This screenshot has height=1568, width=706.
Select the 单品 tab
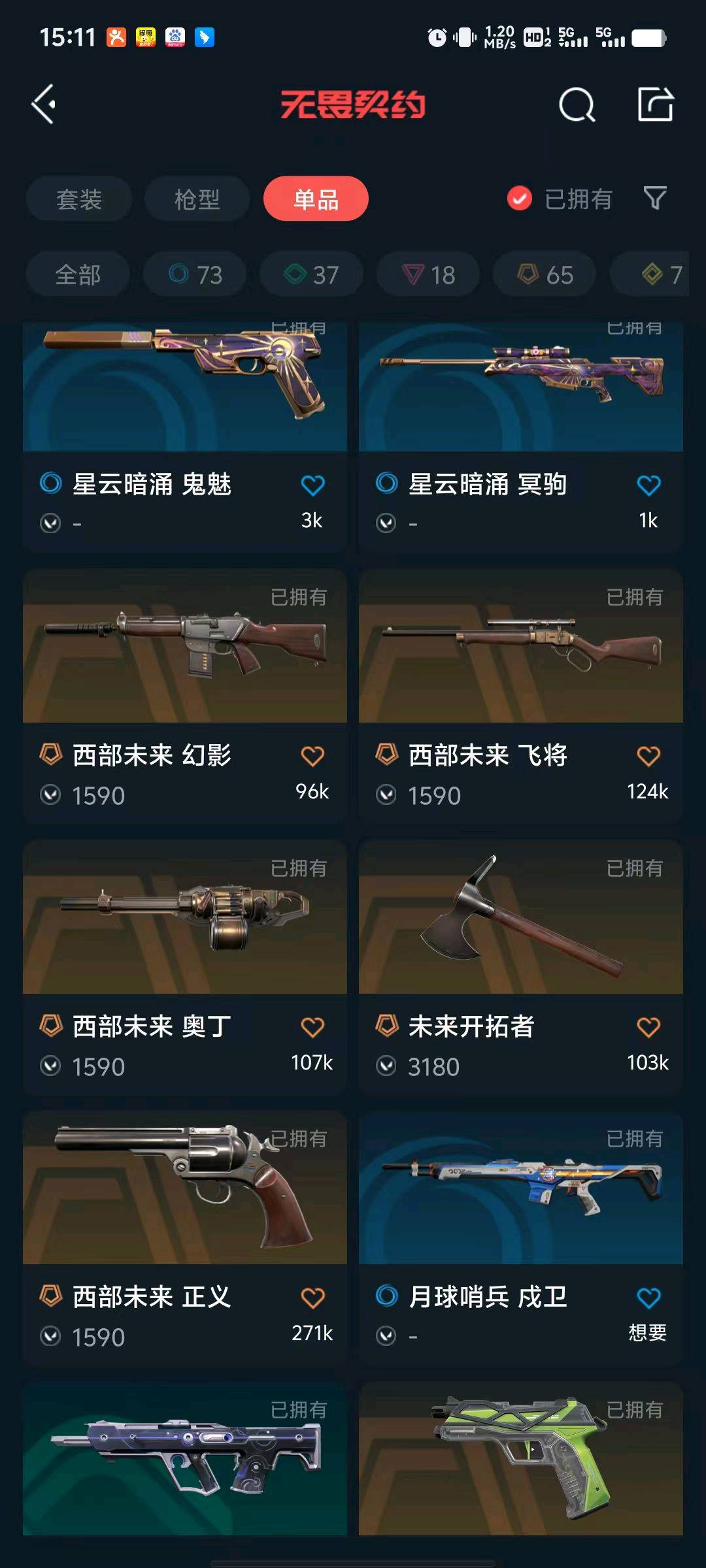click(x=316, y=199)
